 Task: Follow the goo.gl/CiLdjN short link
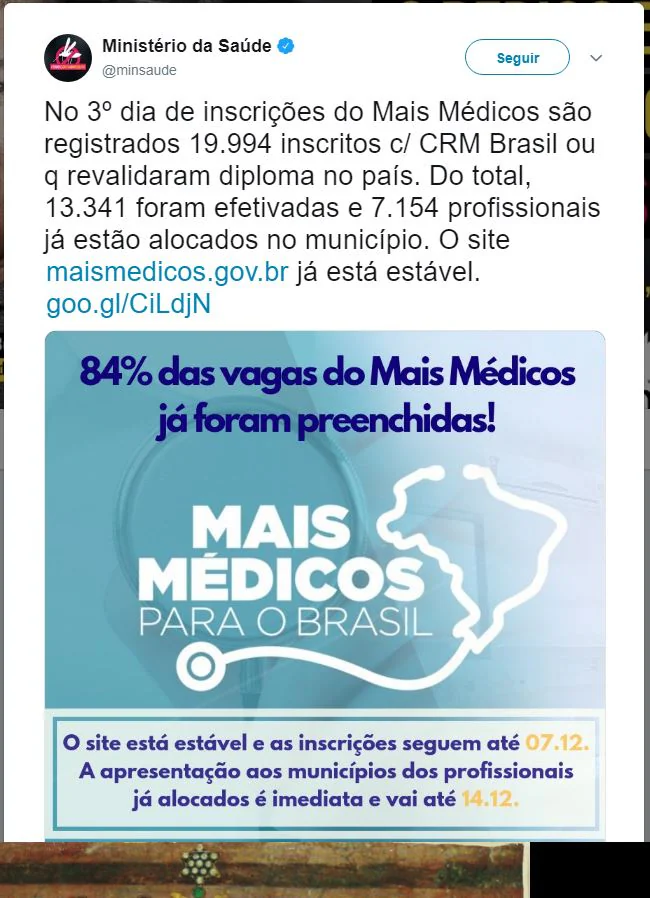(128, 304)
